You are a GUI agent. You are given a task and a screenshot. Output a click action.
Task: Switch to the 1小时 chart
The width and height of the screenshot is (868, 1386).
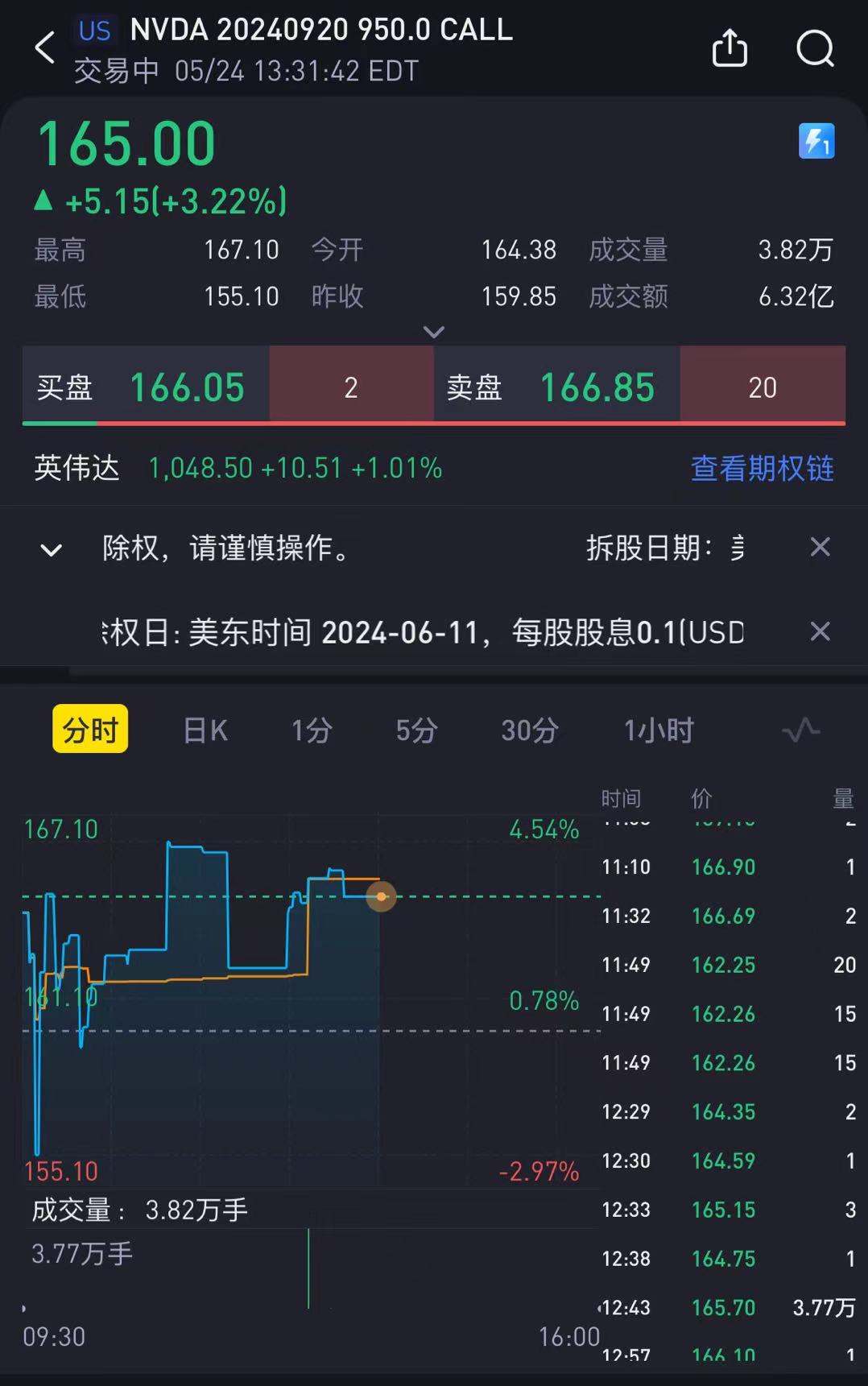[x=659, y=730]
